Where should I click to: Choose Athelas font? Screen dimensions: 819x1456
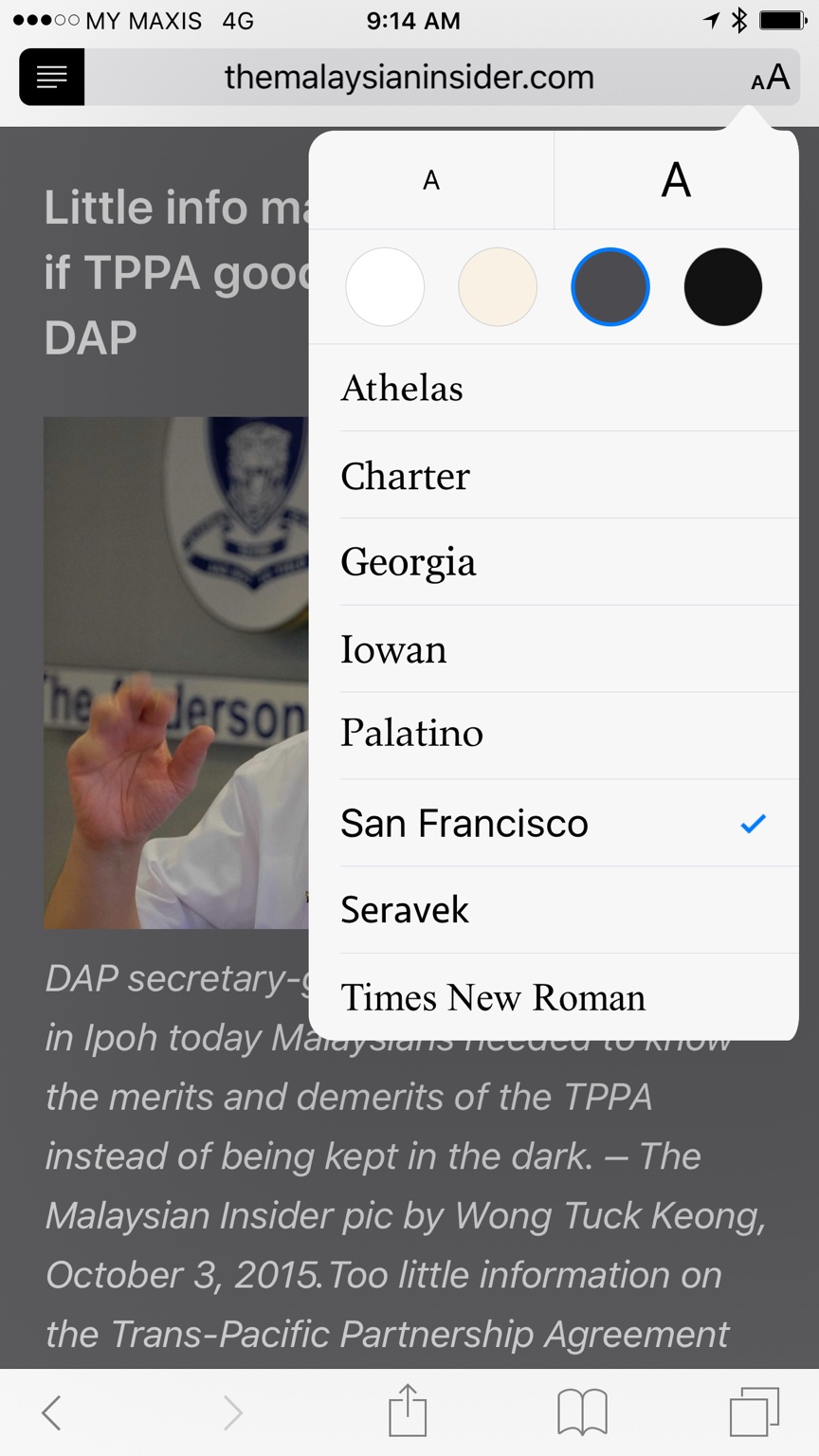click(x=554, y=388)
